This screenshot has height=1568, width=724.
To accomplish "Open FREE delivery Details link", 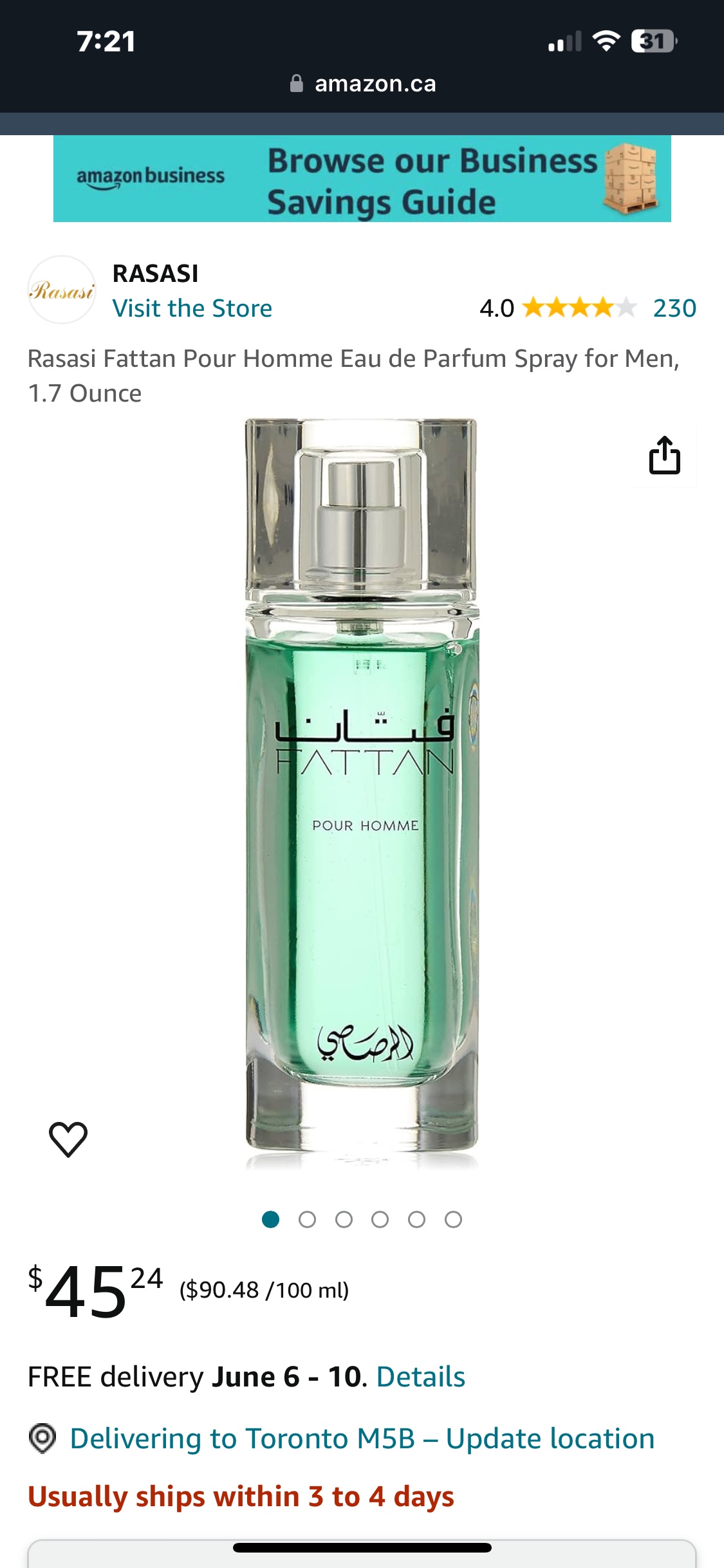I will tap(420, 1377).
